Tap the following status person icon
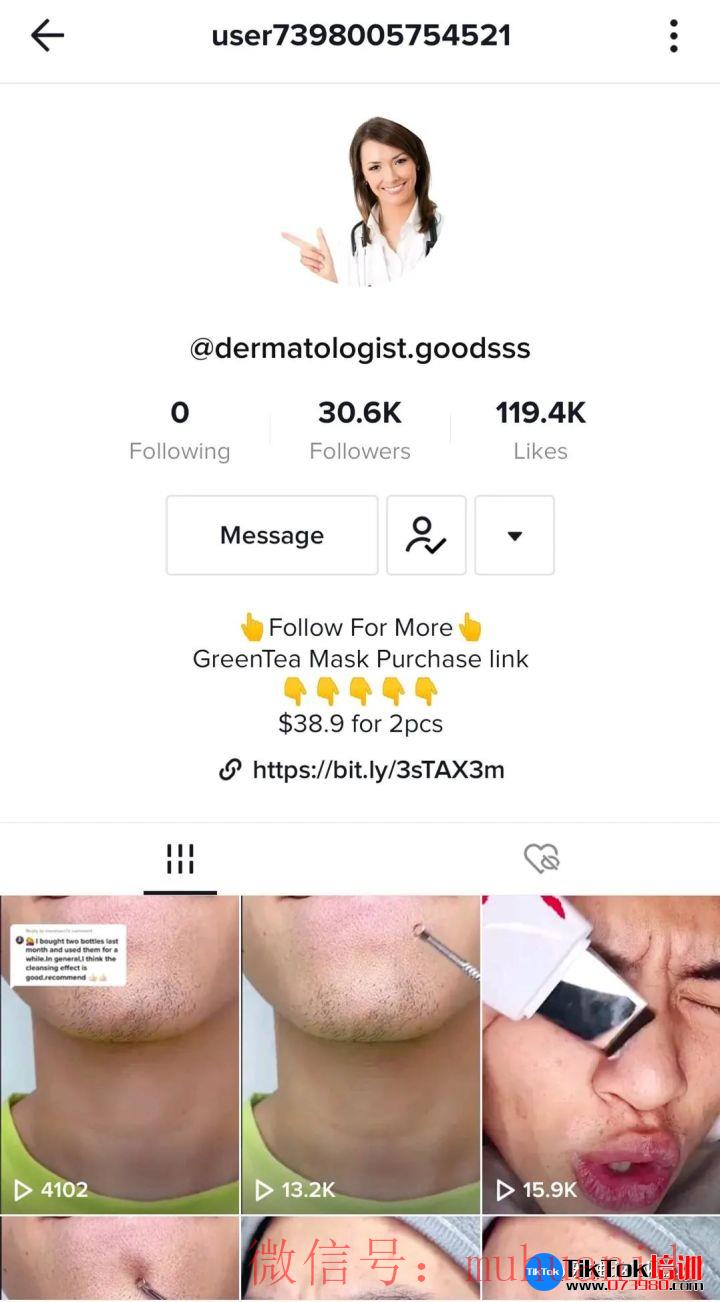 tap(426, 535)
